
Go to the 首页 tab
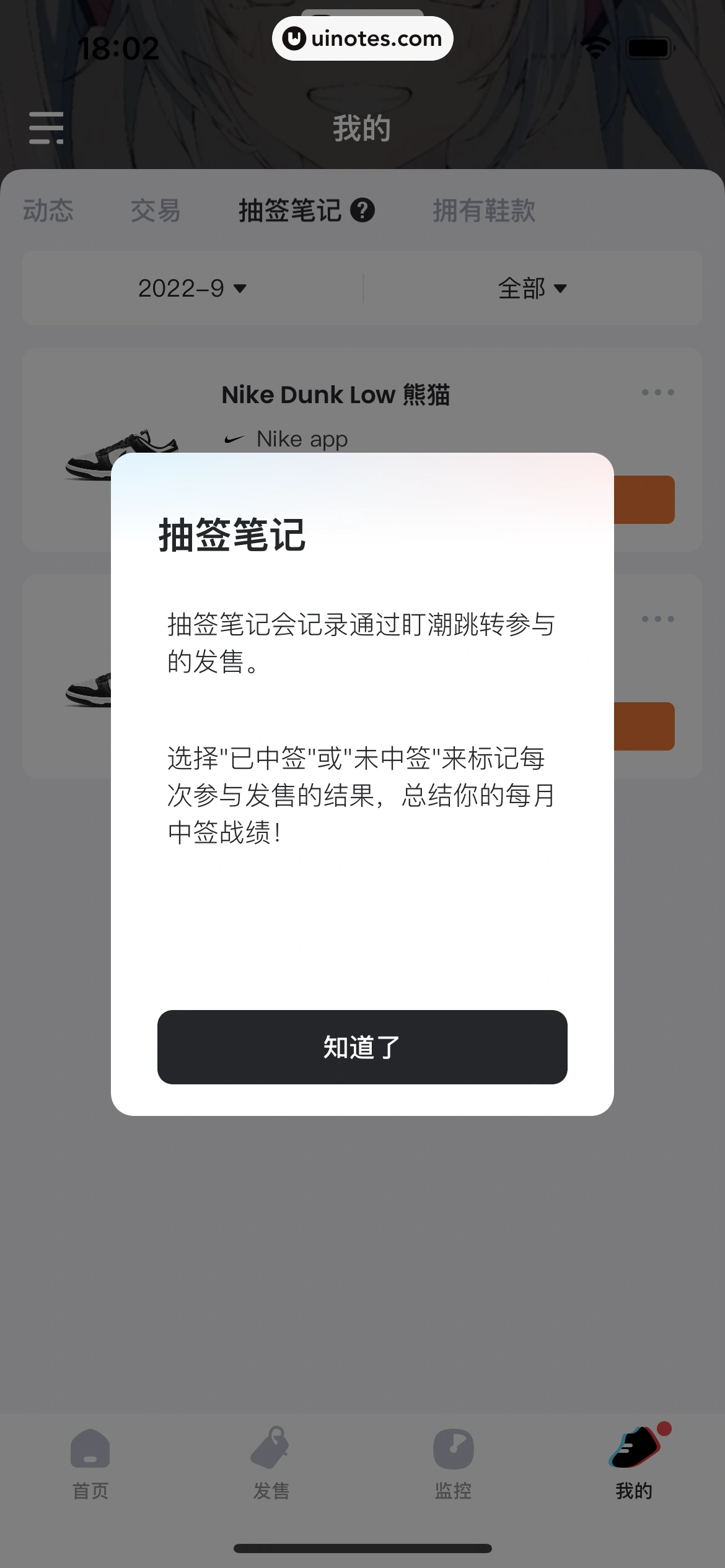point(90,1465)
